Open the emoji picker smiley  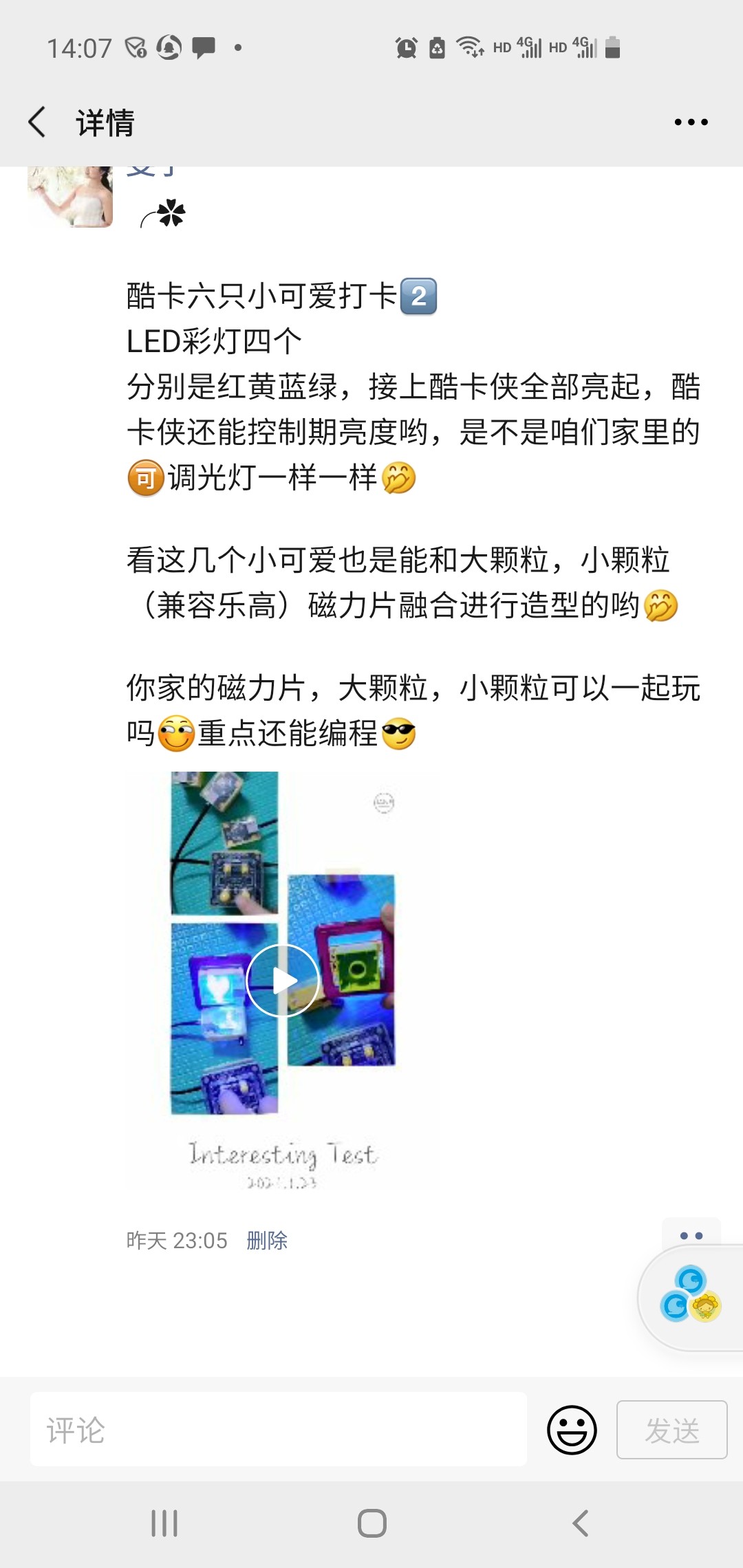click(x=572, y=1430)
